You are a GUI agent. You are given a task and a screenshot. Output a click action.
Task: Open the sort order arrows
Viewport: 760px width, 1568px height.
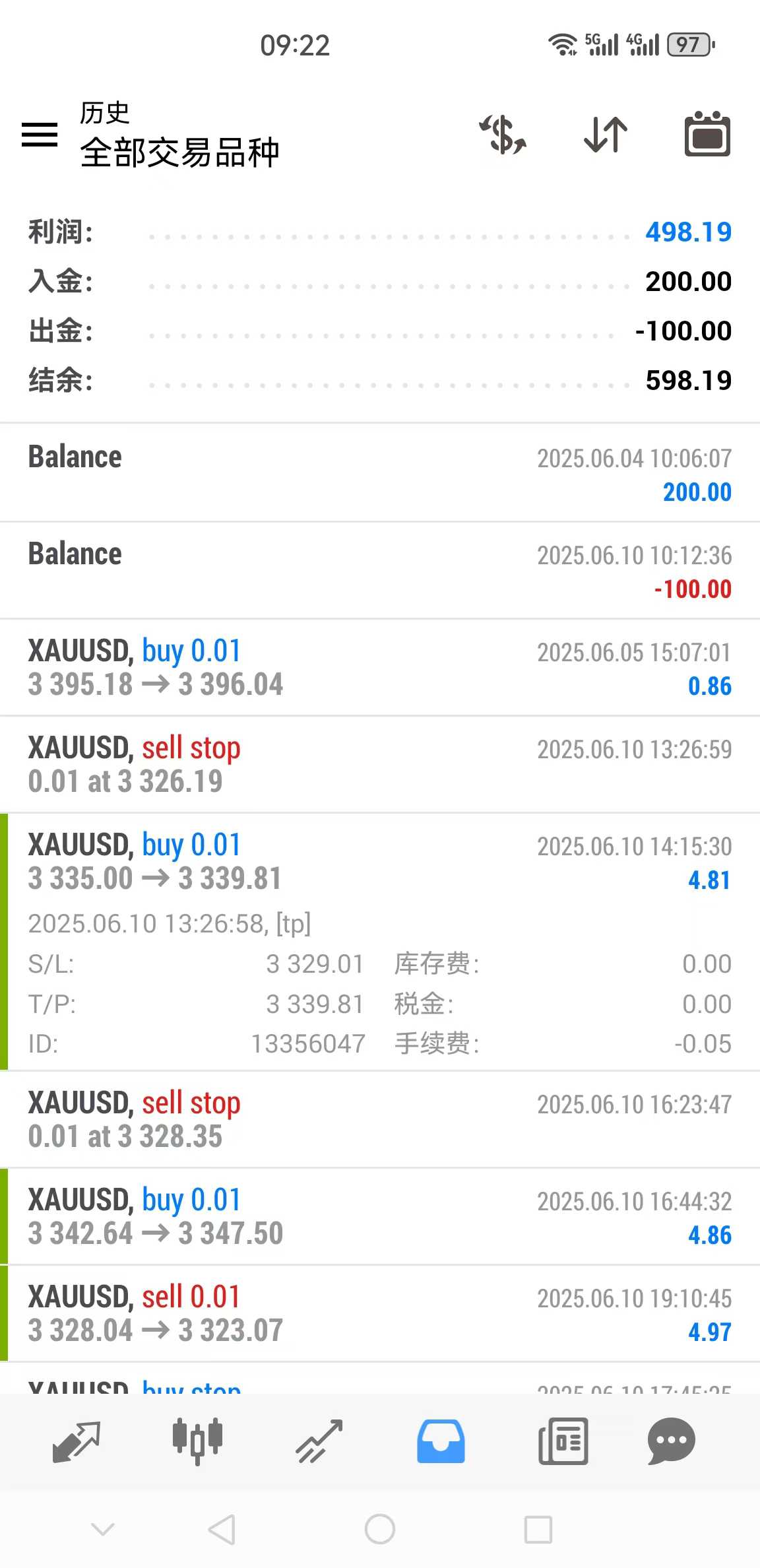click(606, 135)
